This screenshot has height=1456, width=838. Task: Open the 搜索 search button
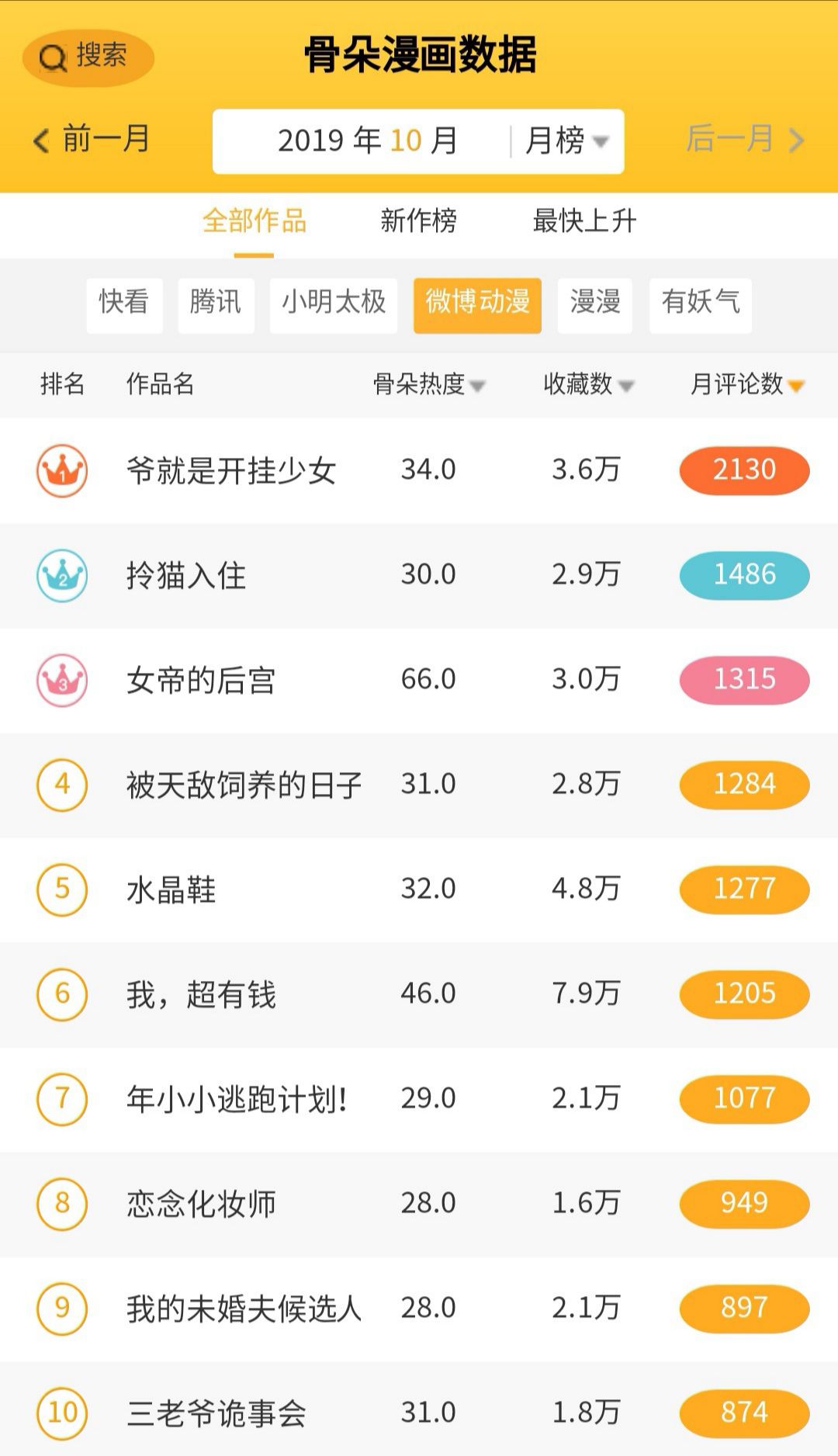[88, 57]
